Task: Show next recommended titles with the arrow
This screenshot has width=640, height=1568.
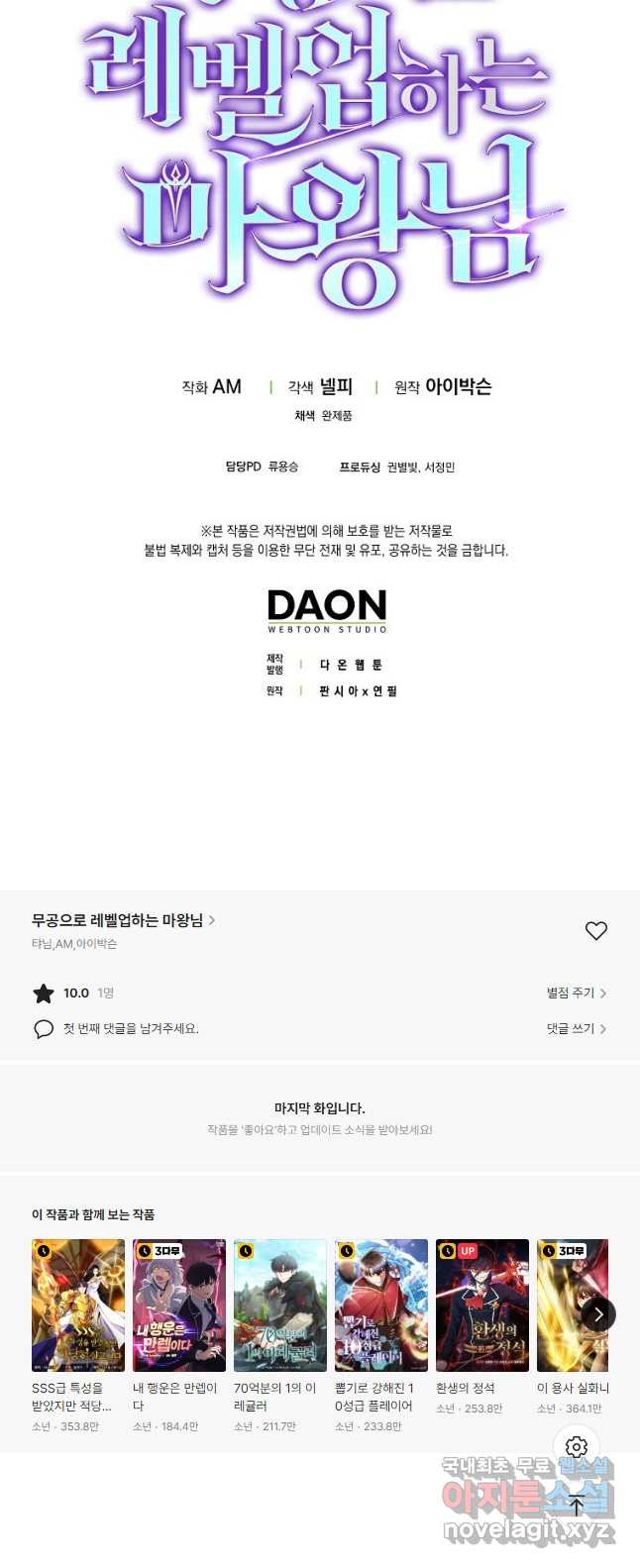Action: [x=597, y=1314]
